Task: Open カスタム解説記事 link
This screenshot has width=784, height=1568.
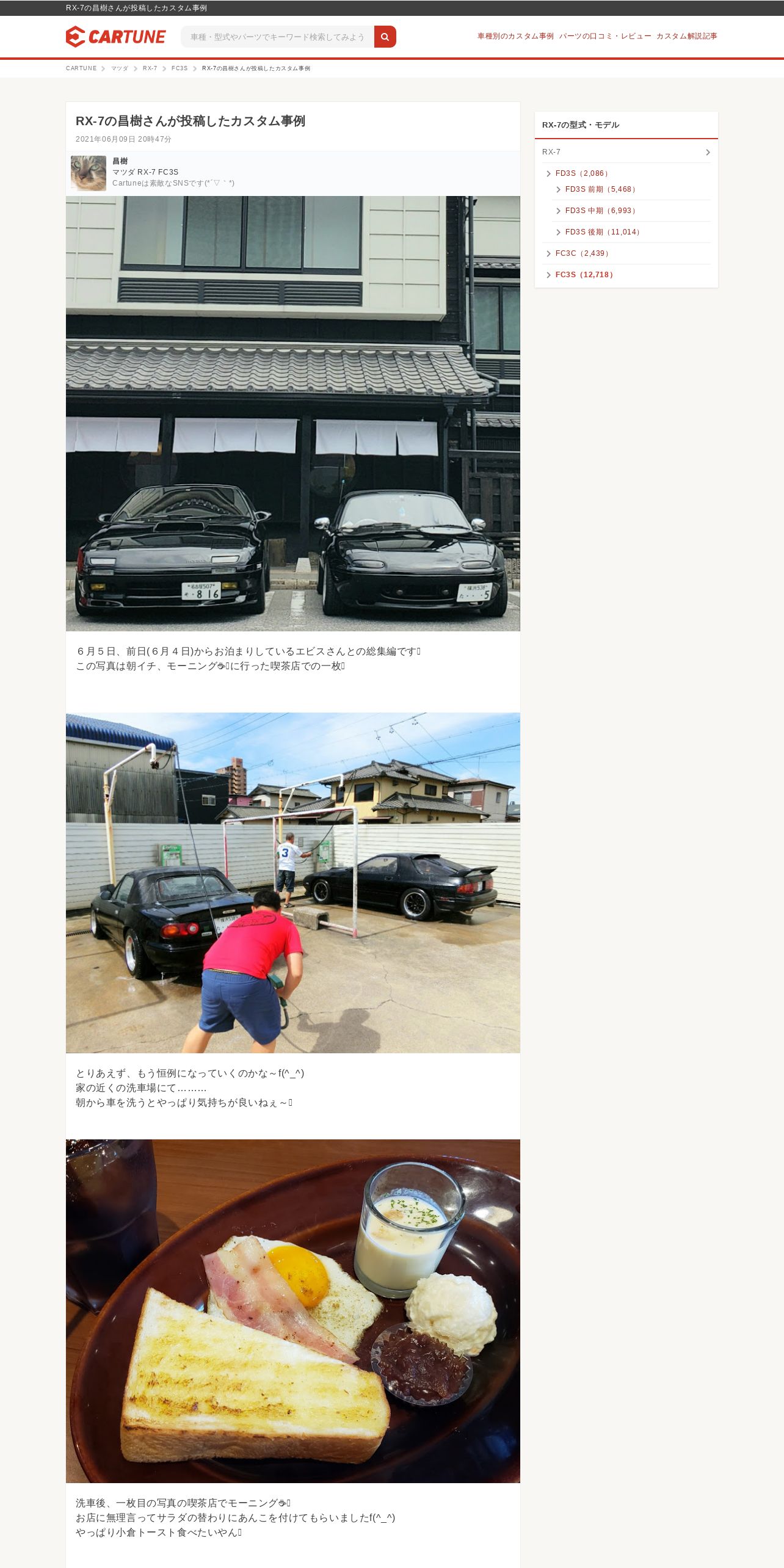Action: point(687,36)
